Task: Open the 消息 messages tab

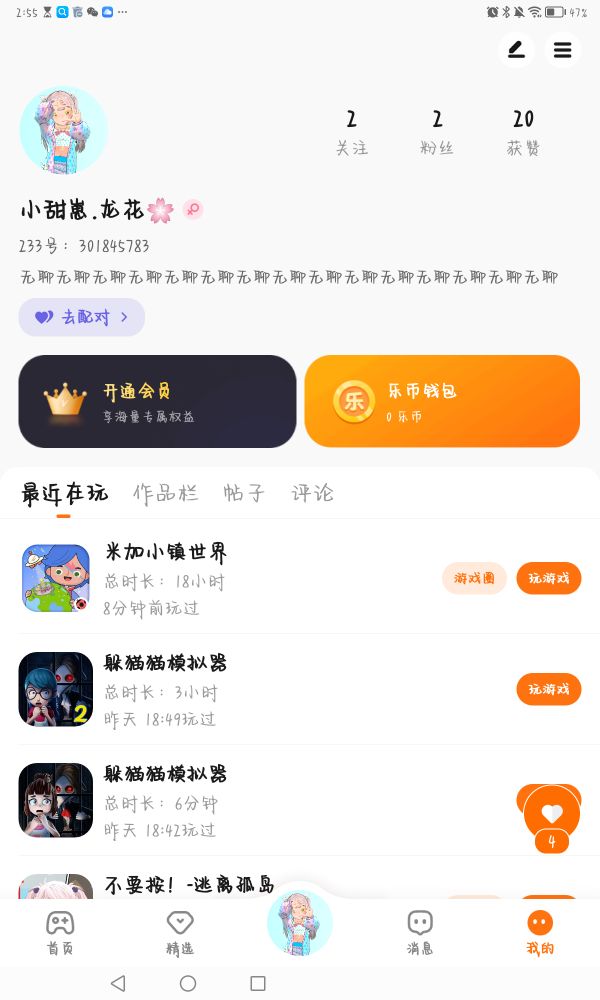Action: tap(420, 932)
